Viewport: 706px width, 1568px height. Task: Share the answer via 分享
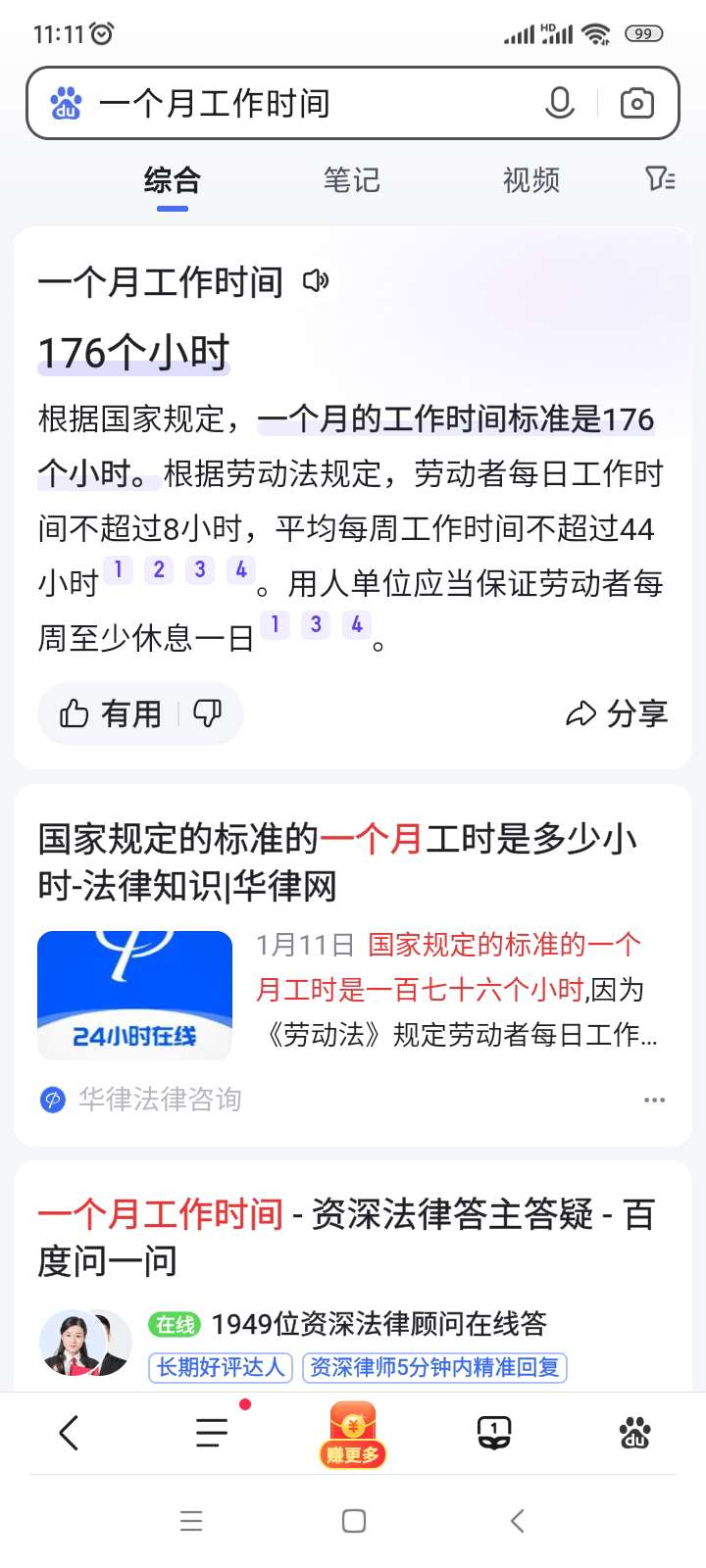(x=617, y=713)
